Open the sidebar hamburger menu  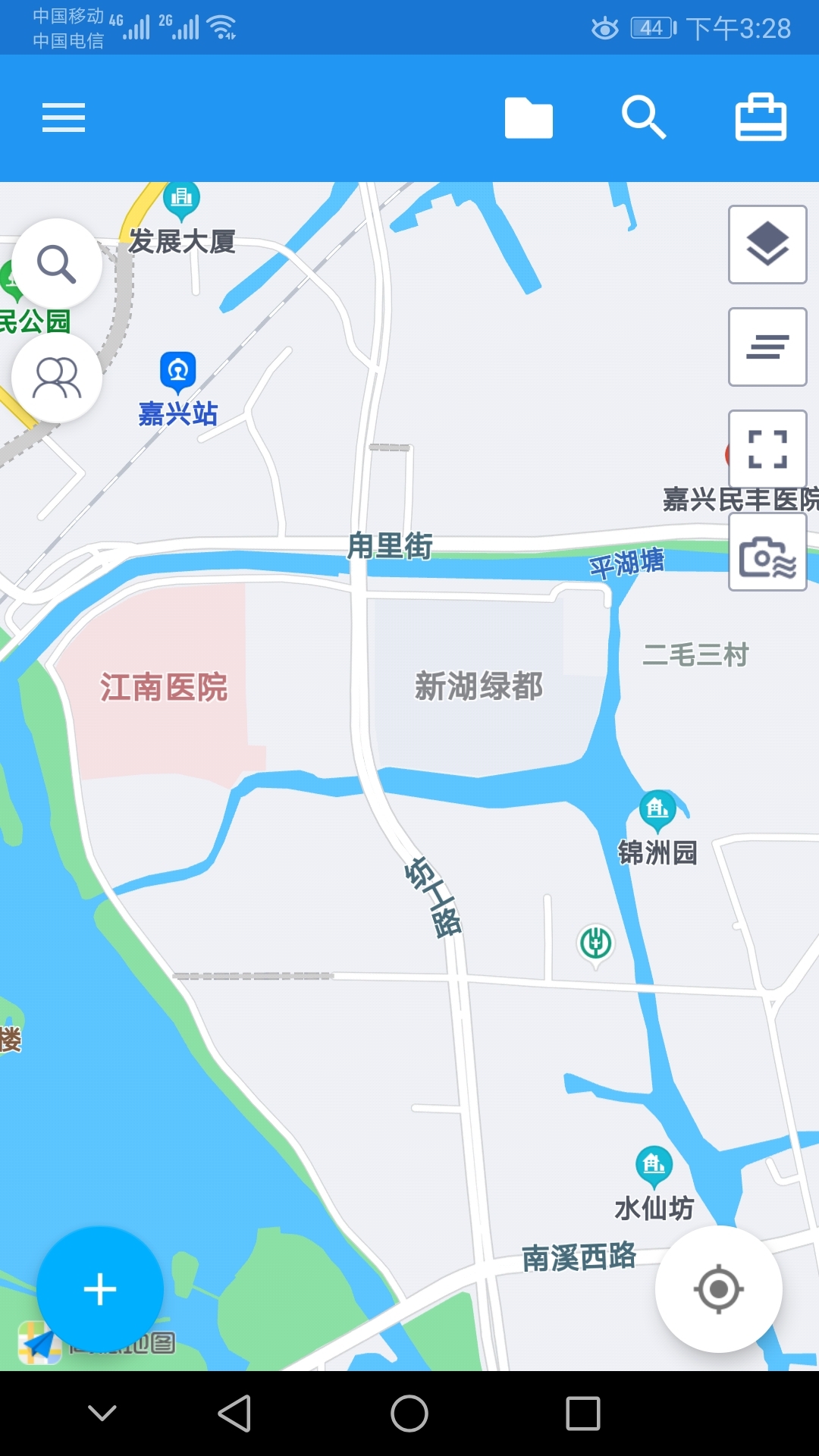pos(63,117)
